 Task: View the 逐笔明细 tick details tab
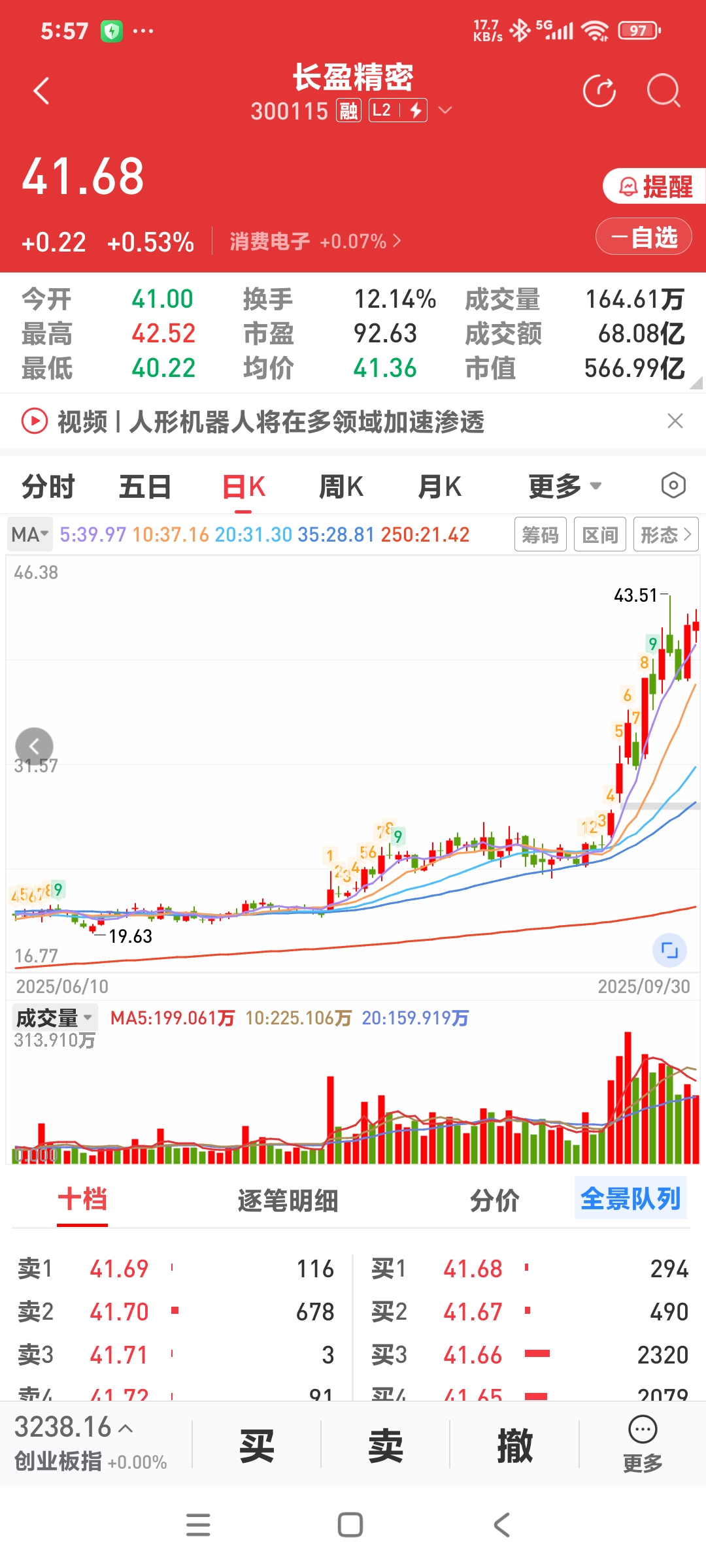(x=288, y=1200)
